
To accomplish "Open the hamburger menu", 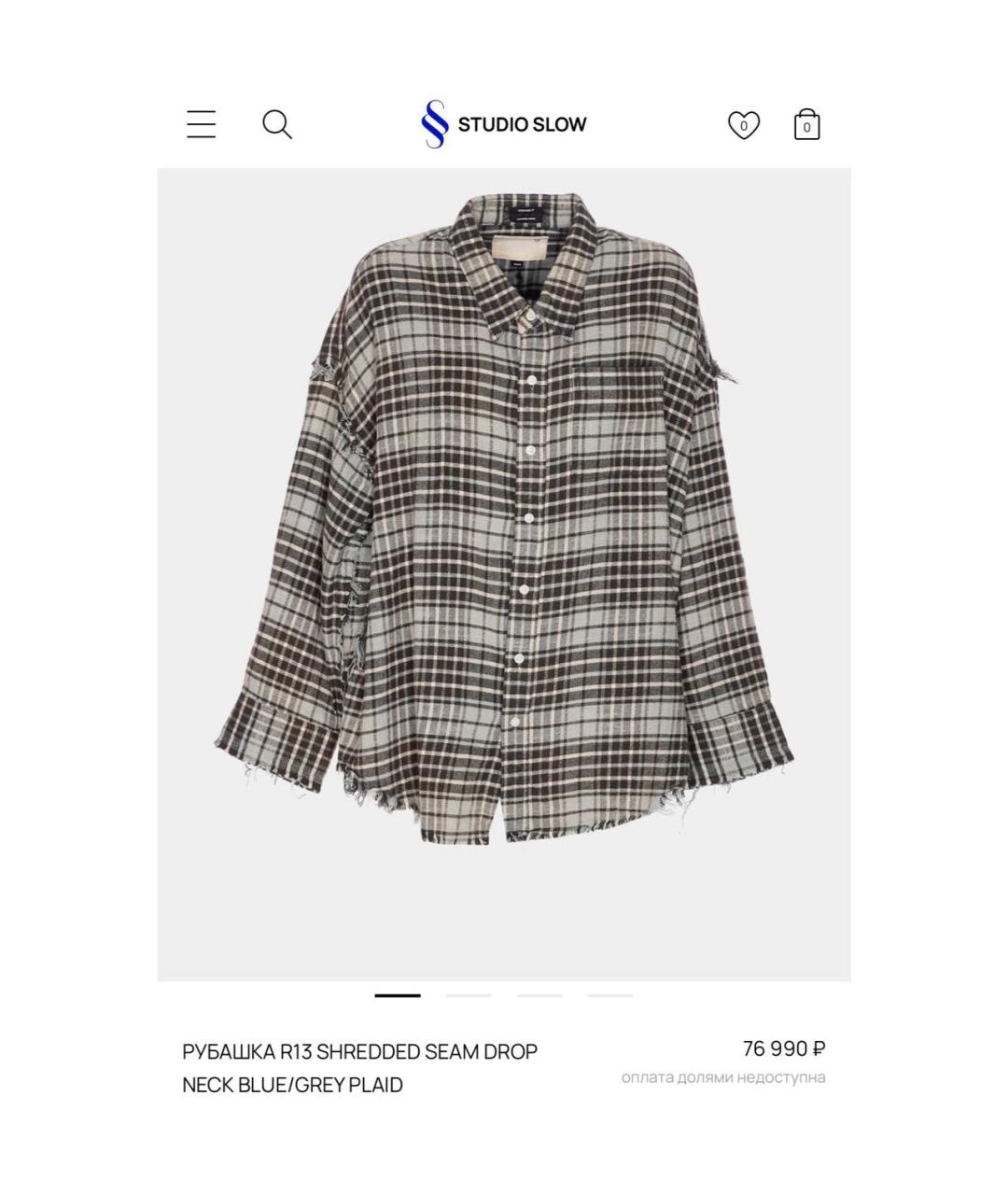I will click(201, 124).
